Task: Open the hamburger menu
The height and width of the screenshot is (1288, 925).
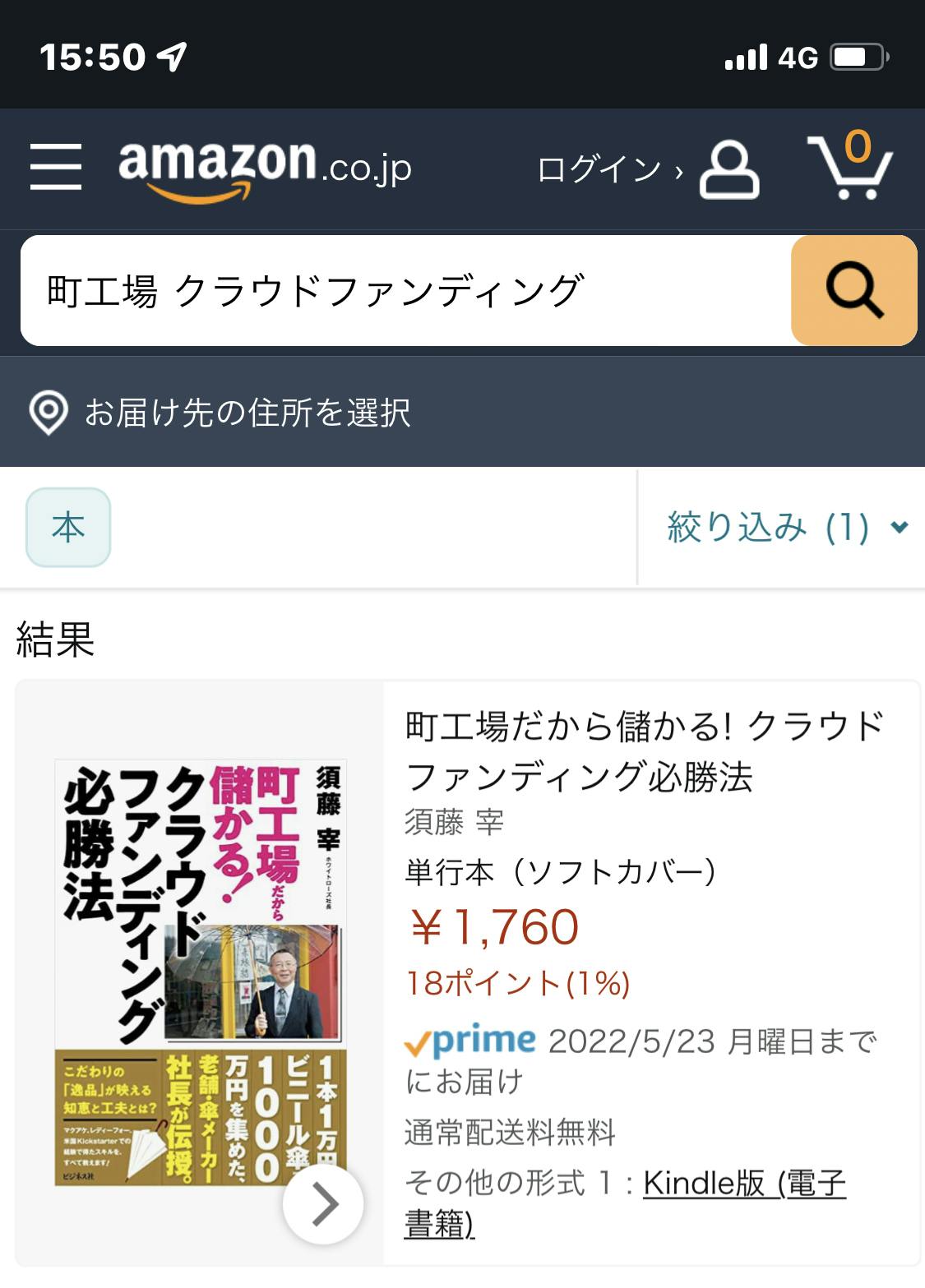Action: point(56,167)
